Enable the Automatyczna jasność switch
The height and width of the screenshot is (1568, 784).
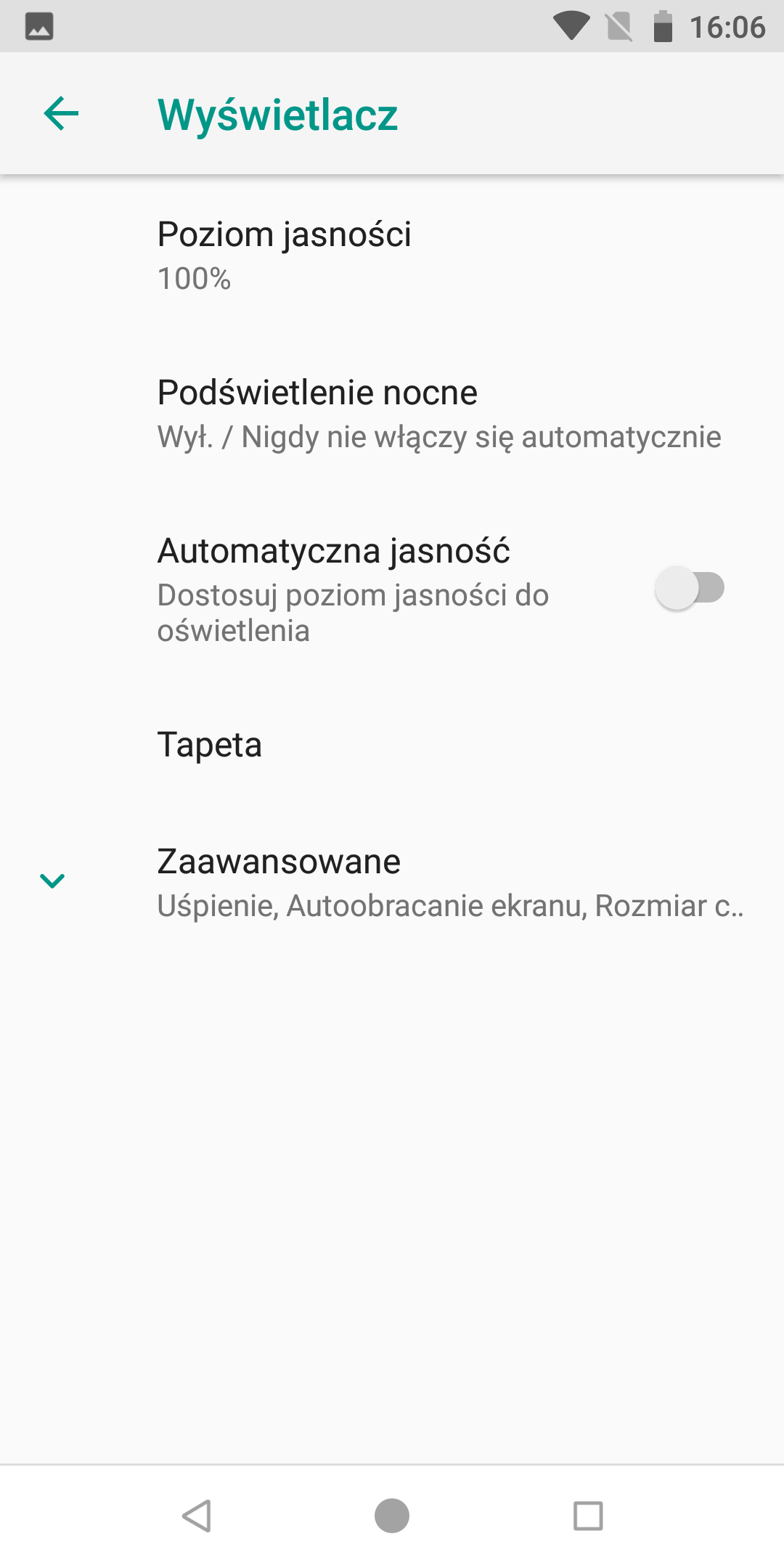(690, 588)
